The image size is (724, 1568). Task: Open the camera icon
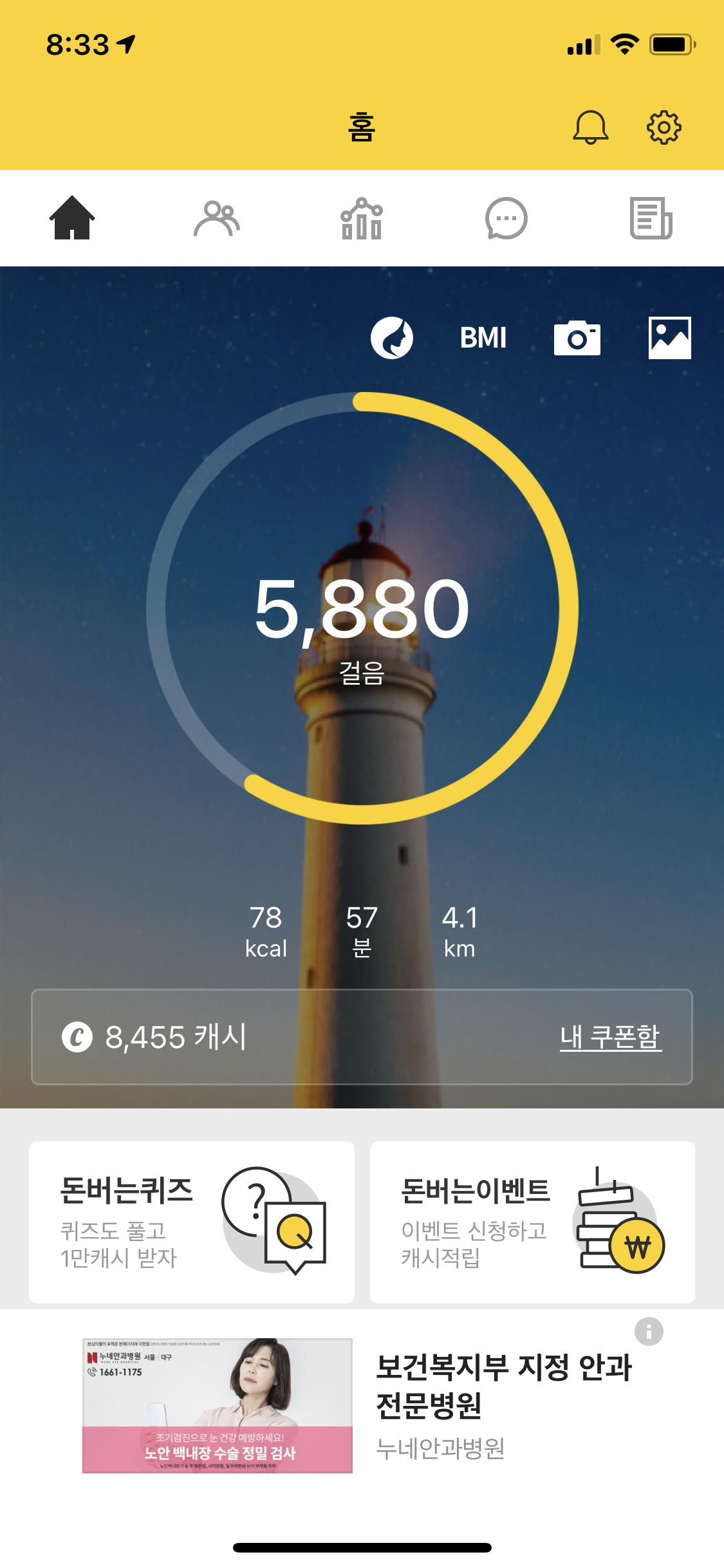pyautogui.click(x=577, y=338)
